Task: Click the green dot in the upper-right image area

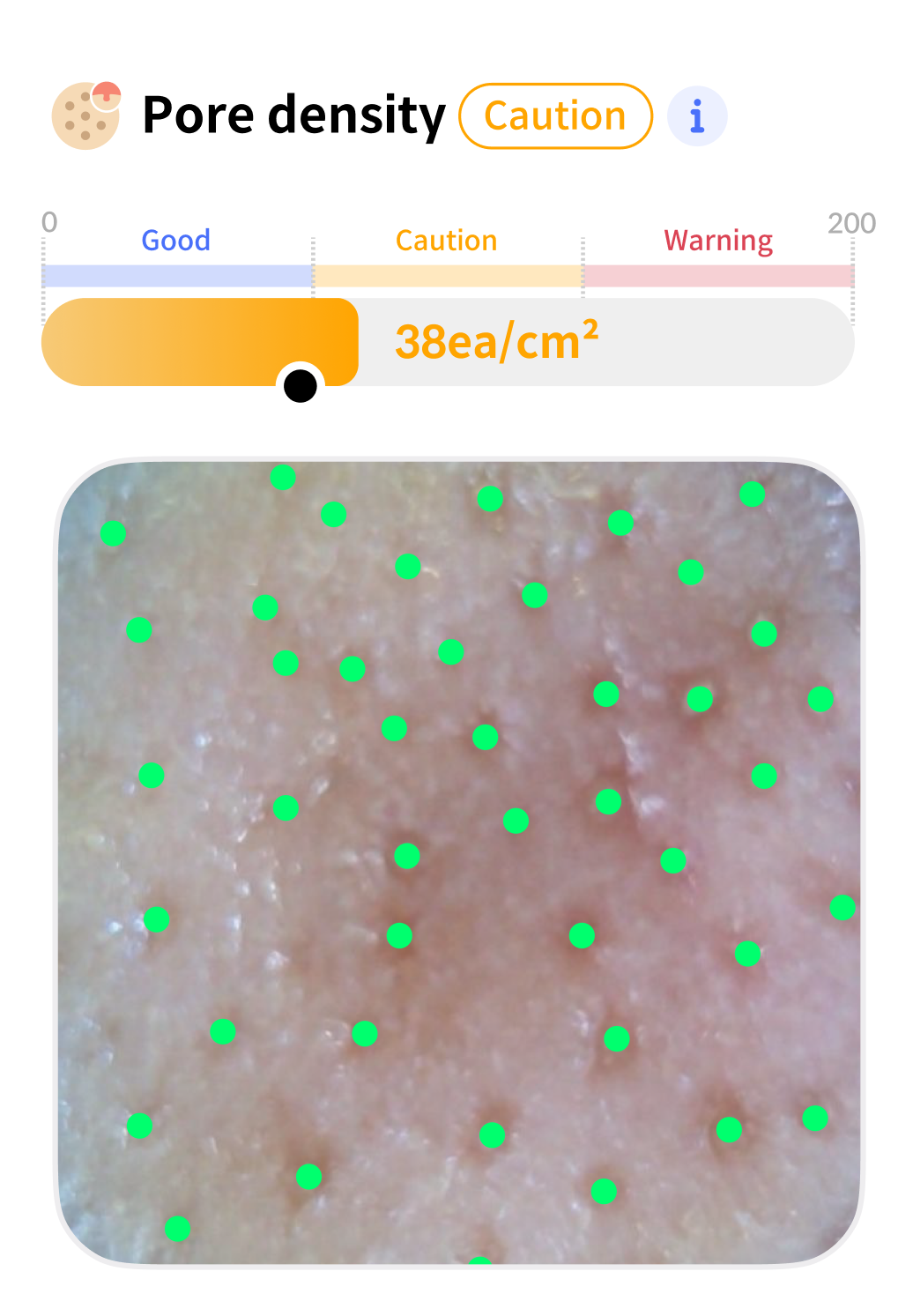Action: 753,495
